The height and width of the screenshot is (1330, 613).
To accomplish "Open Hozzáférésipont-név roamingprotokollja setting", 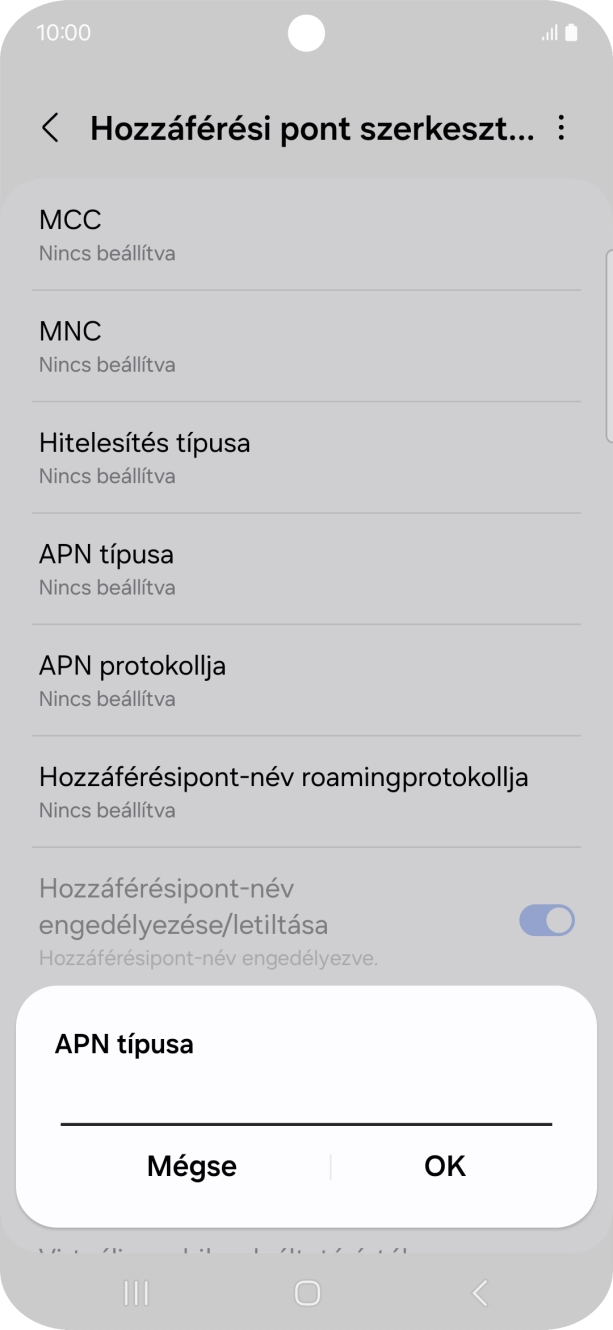I will (306, 791).
